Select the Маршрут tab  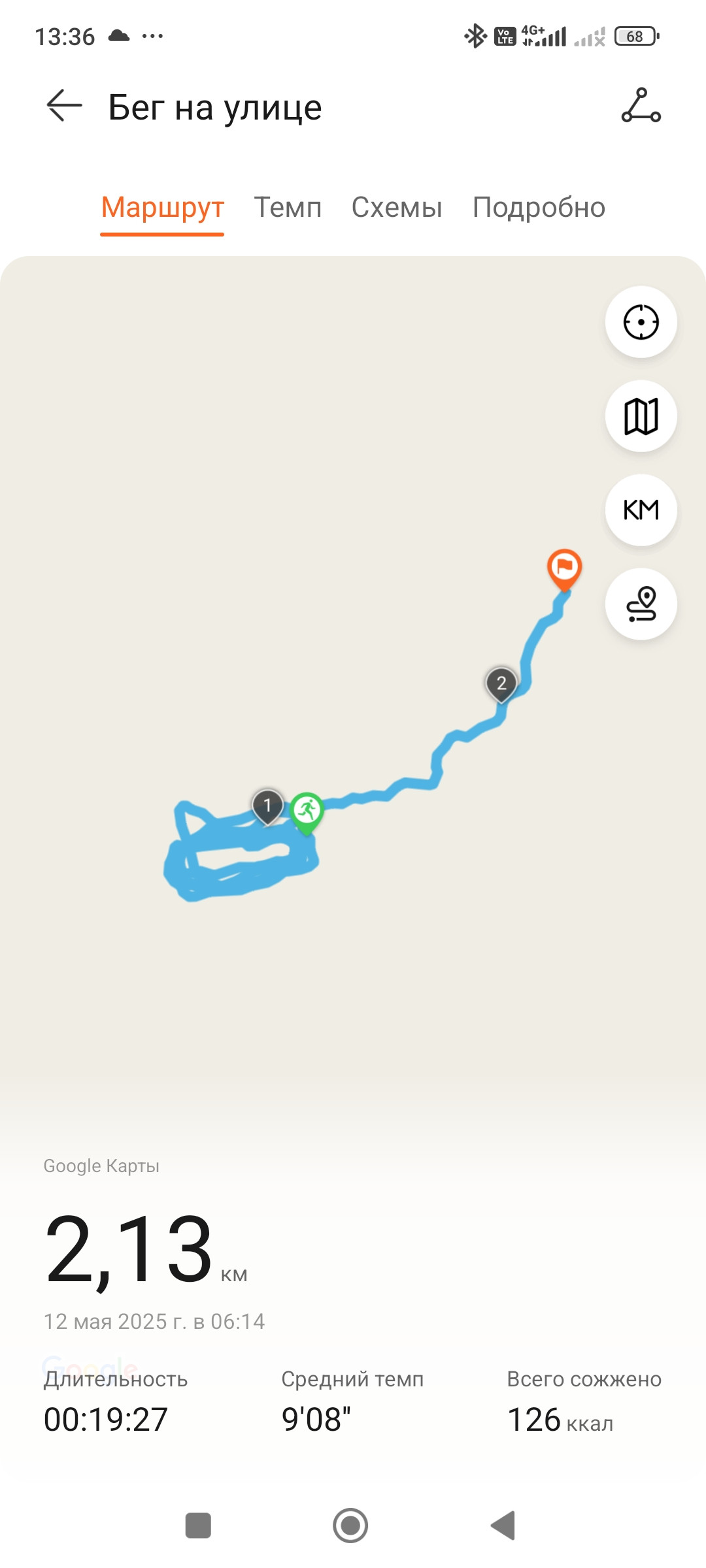point(162,208)
